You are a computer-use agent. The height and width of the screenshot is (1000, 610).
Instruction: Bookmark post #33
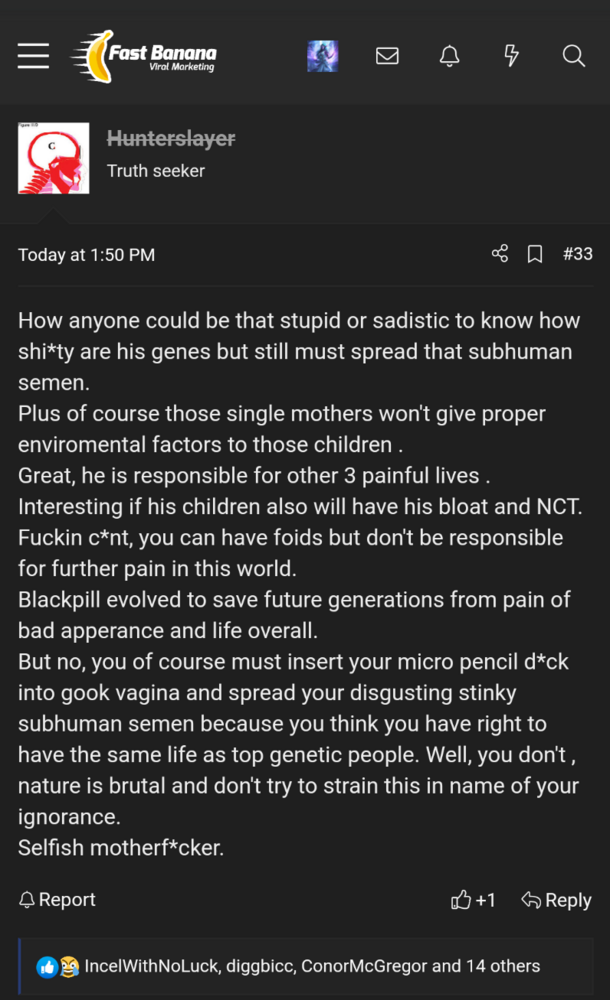535,254
